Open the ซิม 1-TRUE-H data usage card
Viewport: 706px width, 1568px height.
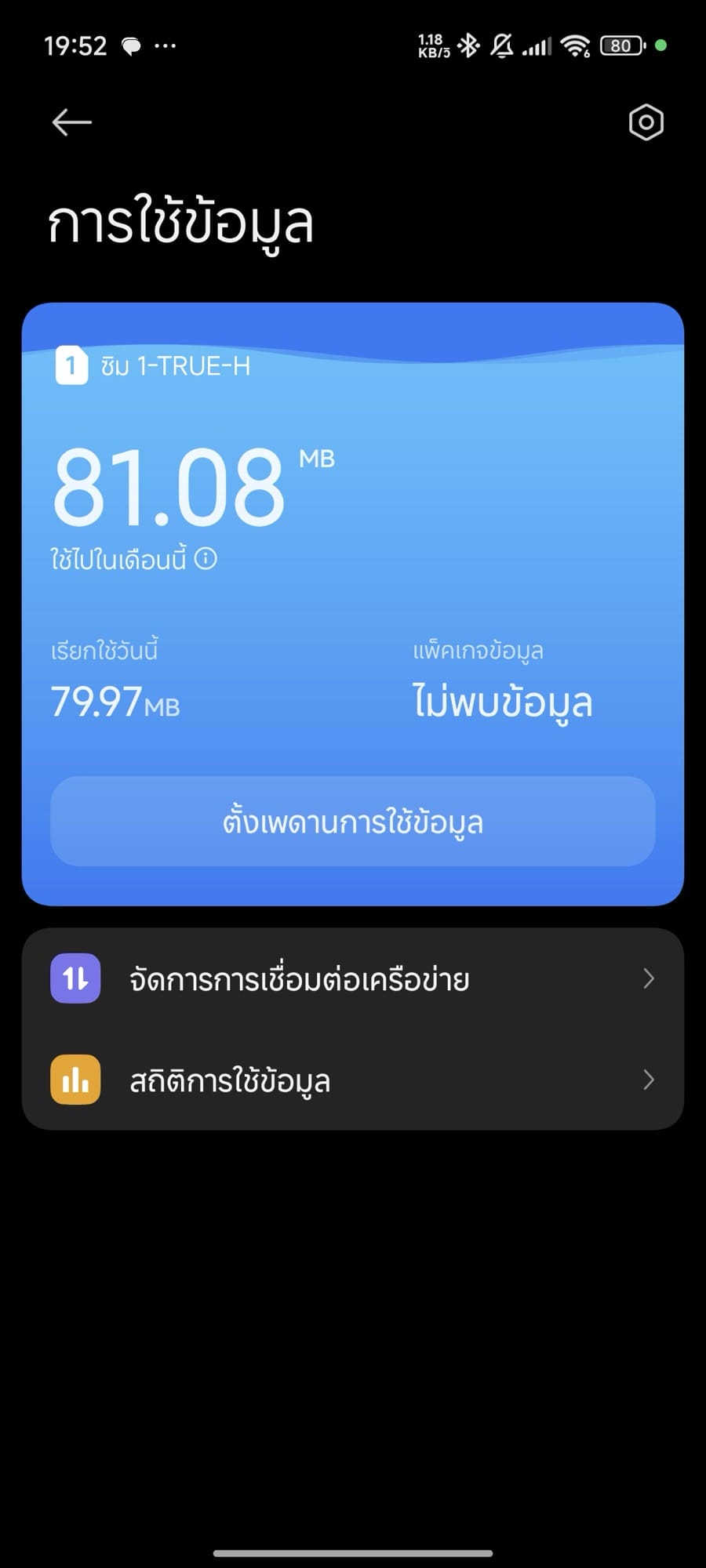[353, 604]
